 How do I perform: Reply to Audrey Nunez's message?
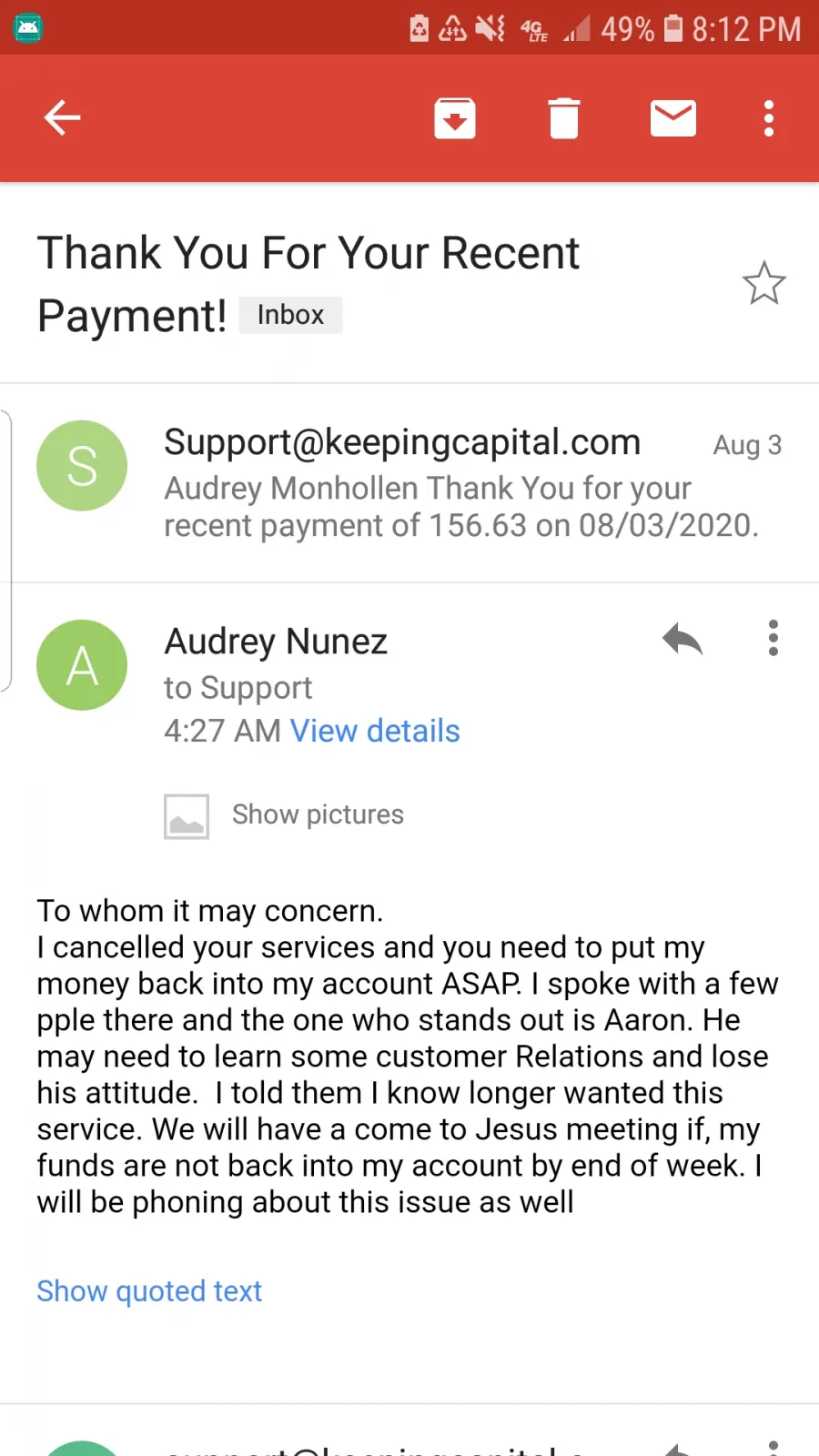pyautogui.click(x=682, y=639)
